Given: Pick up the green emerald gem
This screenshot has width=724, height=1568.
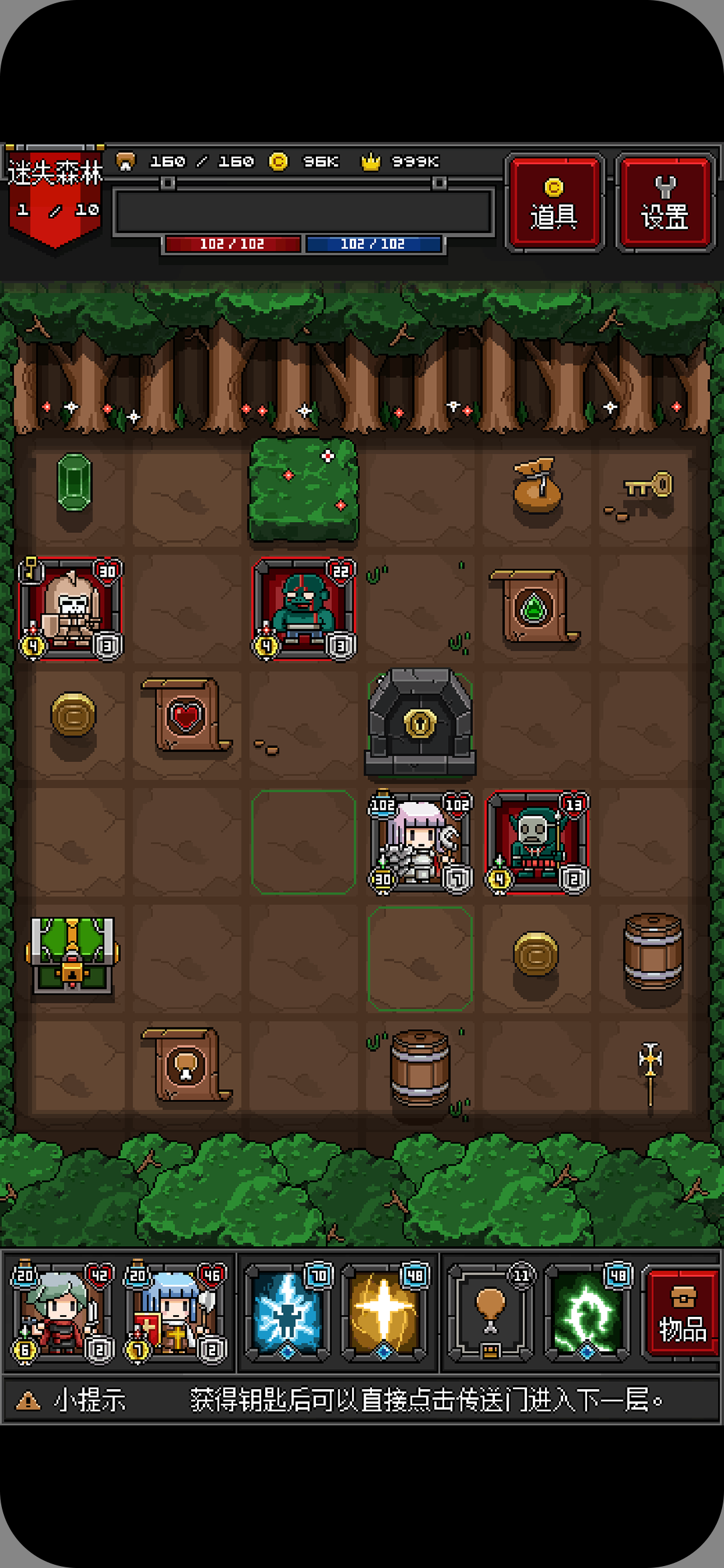Looking at the screenshot, I should (x=74, y=483).
